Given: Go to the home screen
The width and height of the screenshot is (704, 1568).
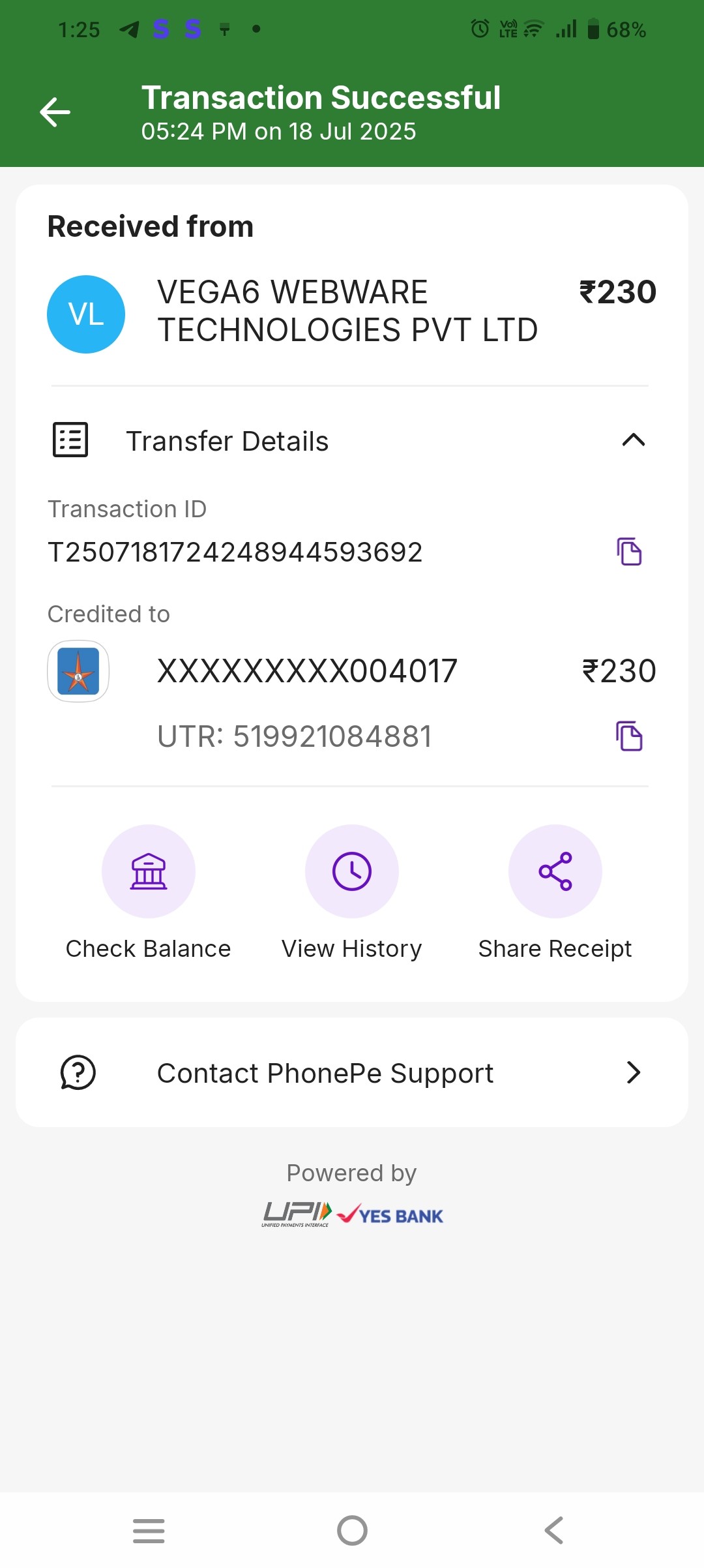Looking at the screenshot, I should click(352, 1530).
